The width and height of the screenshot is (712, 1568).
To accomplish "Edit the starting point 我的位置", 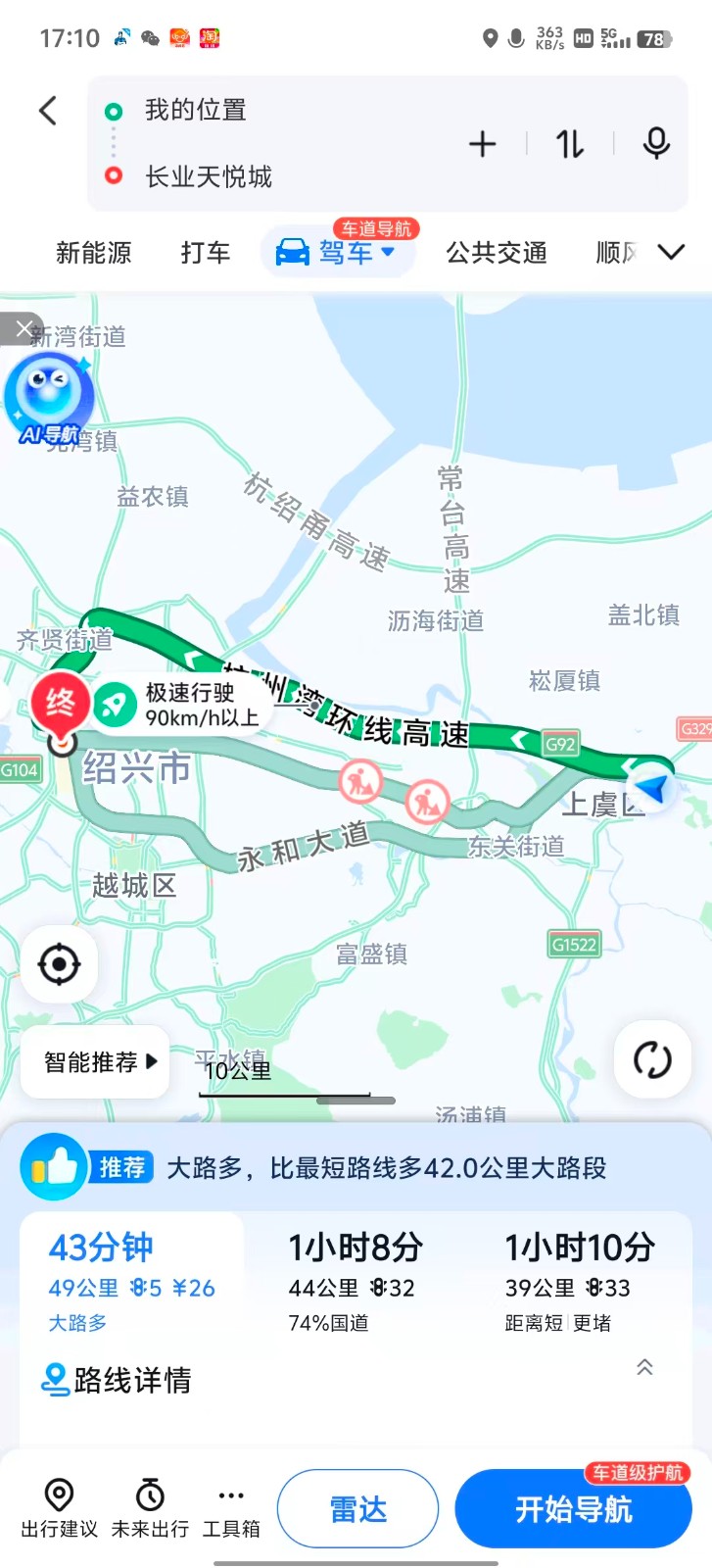I will 196,111.
